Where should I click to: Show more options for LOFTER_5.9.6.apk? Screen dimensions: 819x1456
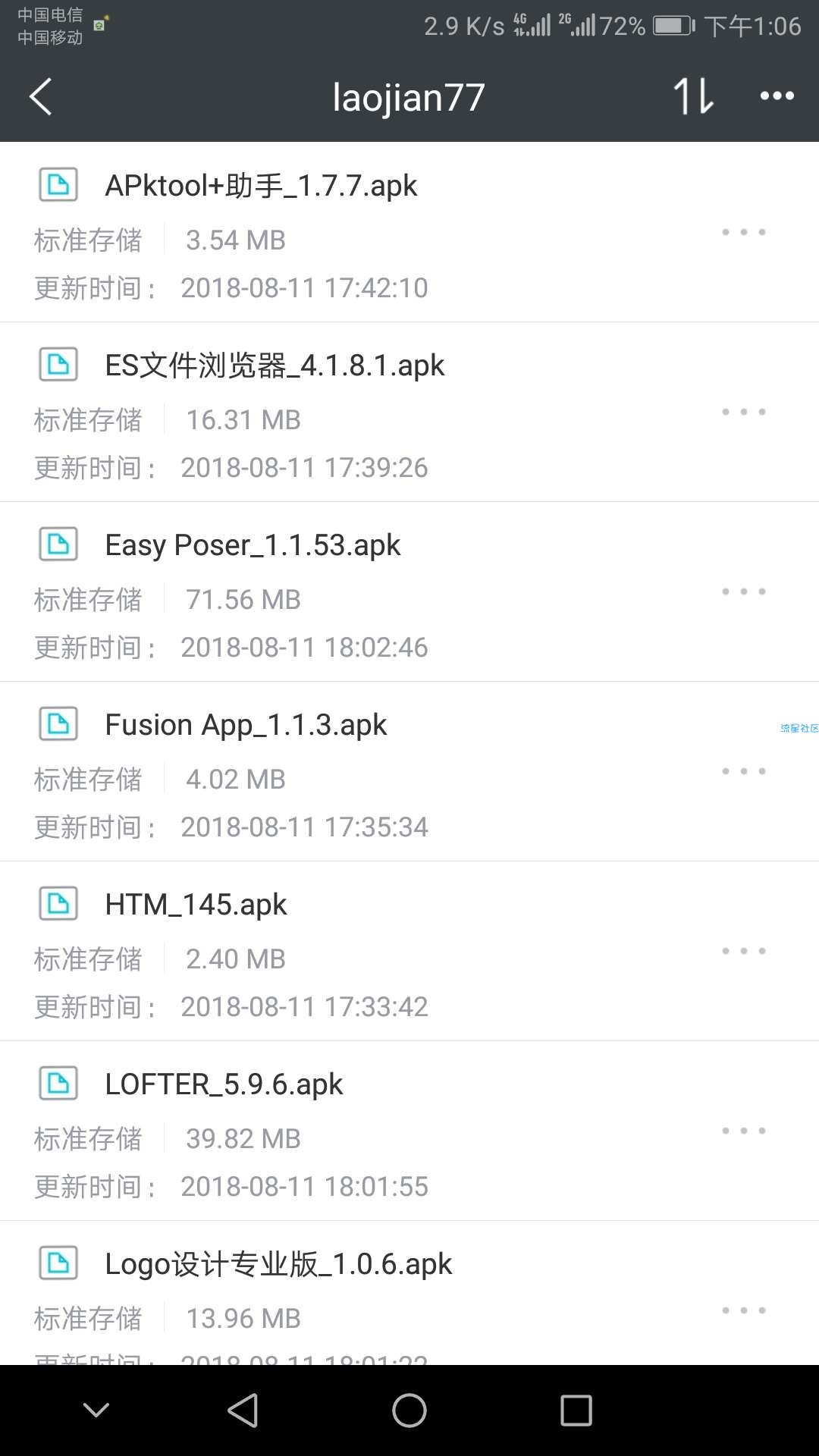[743, 1131]
